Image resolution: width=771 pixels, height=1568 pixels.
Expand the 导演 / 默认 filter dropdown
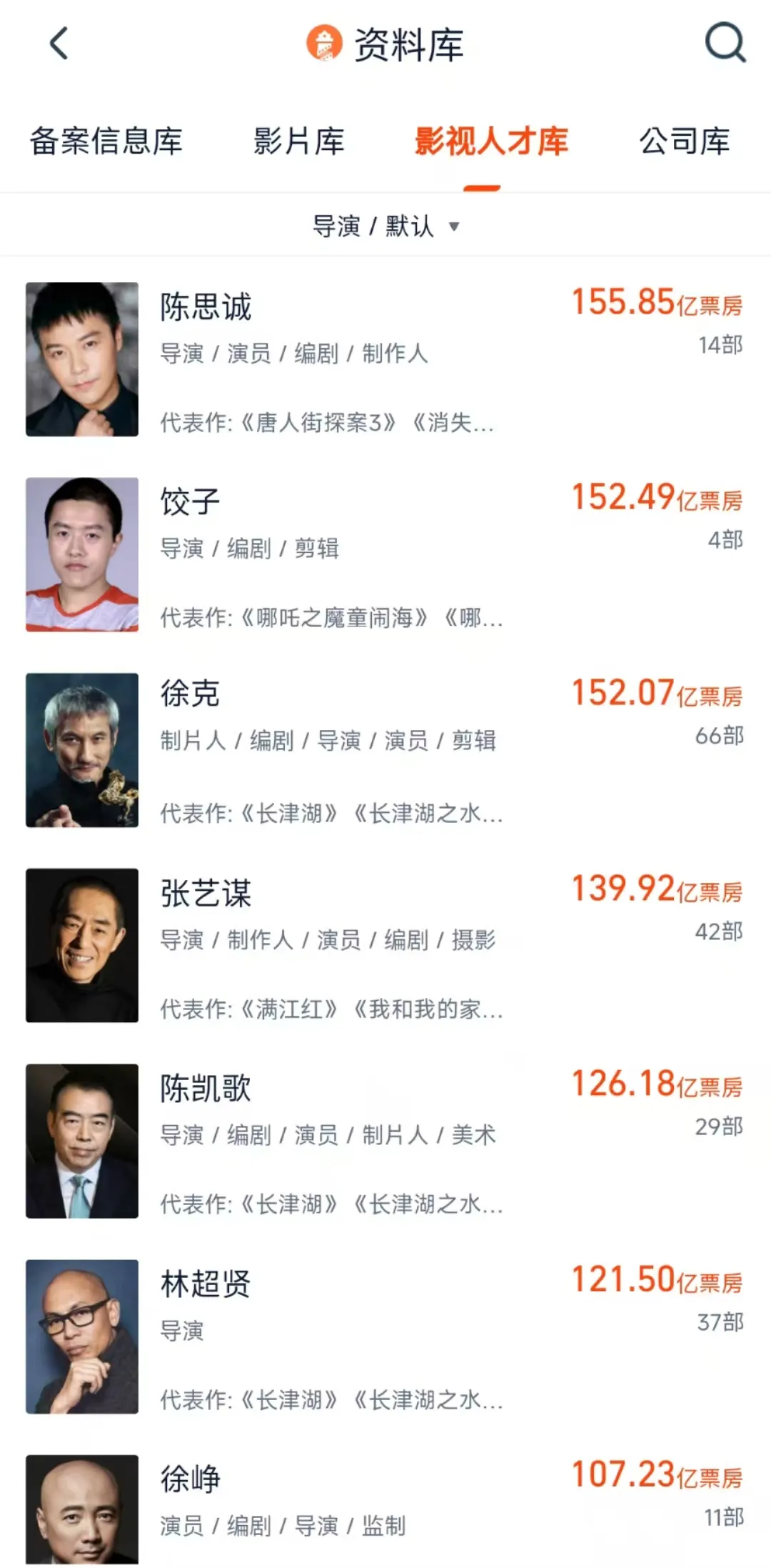pyautogui.click(x=385, y=226)
